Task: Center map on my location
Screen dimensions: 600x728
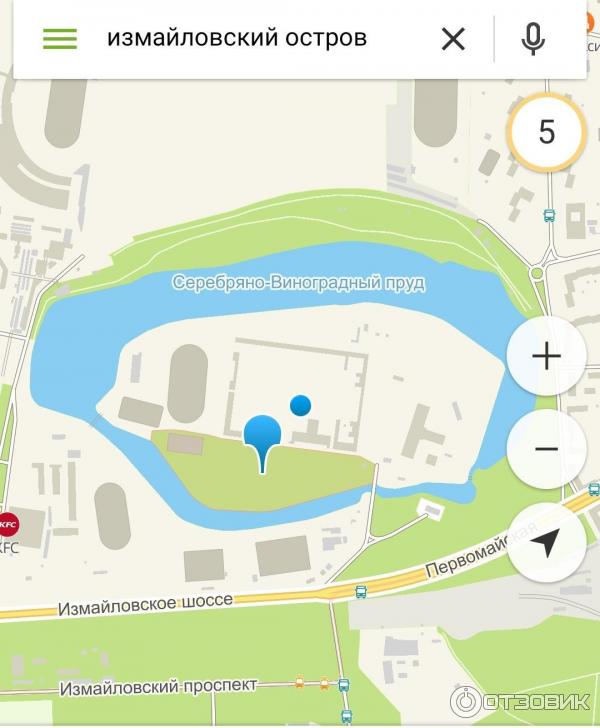Action: point(546,543)
